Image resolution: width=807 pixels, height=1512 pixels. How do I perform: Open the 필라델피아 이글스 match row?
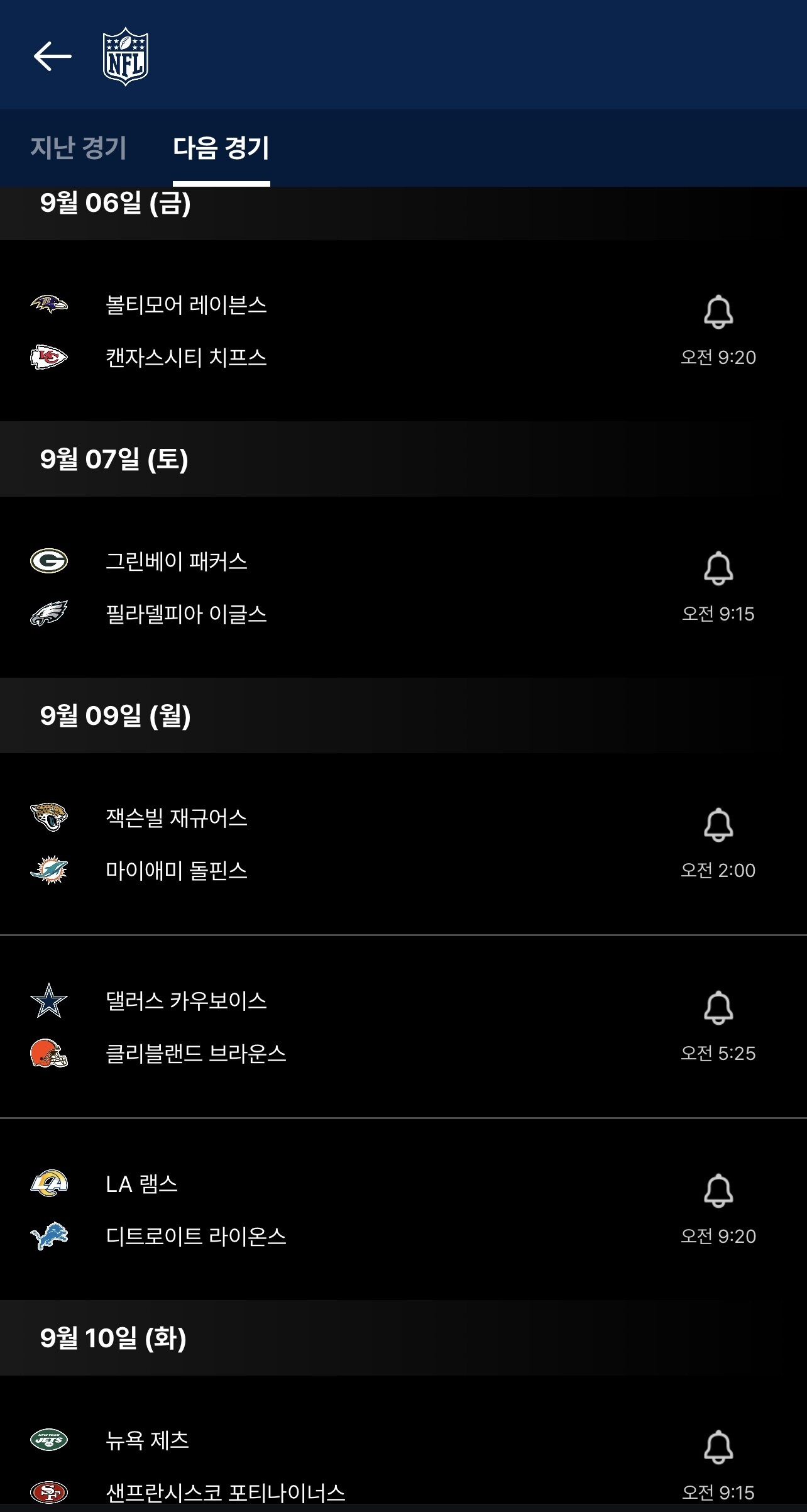(403, 587)
